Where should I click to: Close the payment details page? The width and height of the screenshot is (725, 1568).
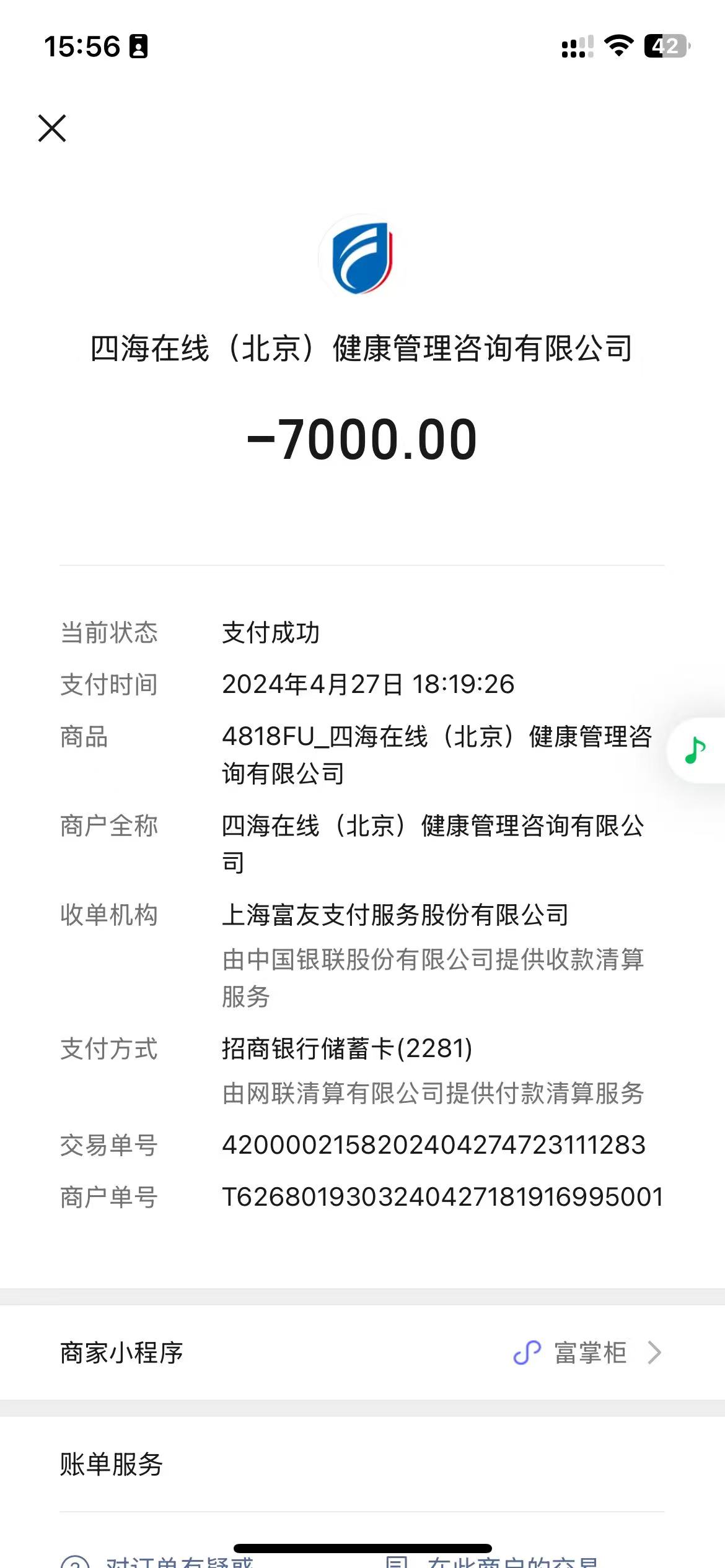52,128
